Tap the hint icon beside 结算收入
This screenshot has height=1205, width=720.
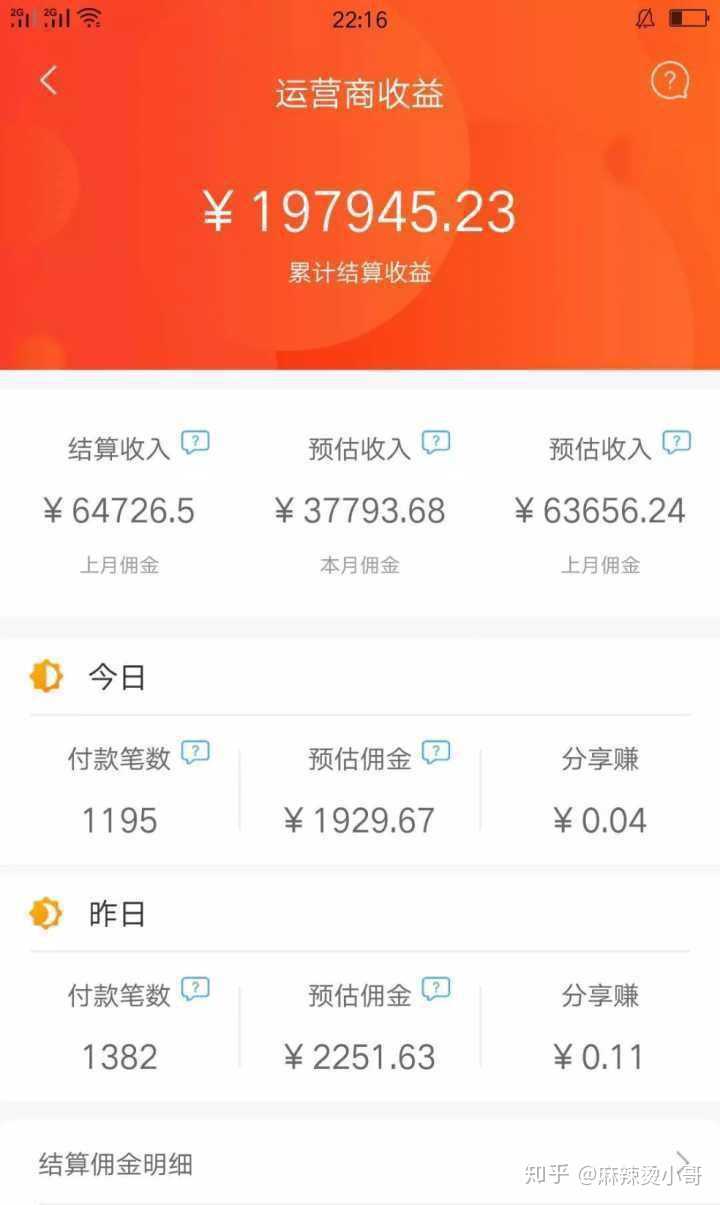click(x=195, y=442)
